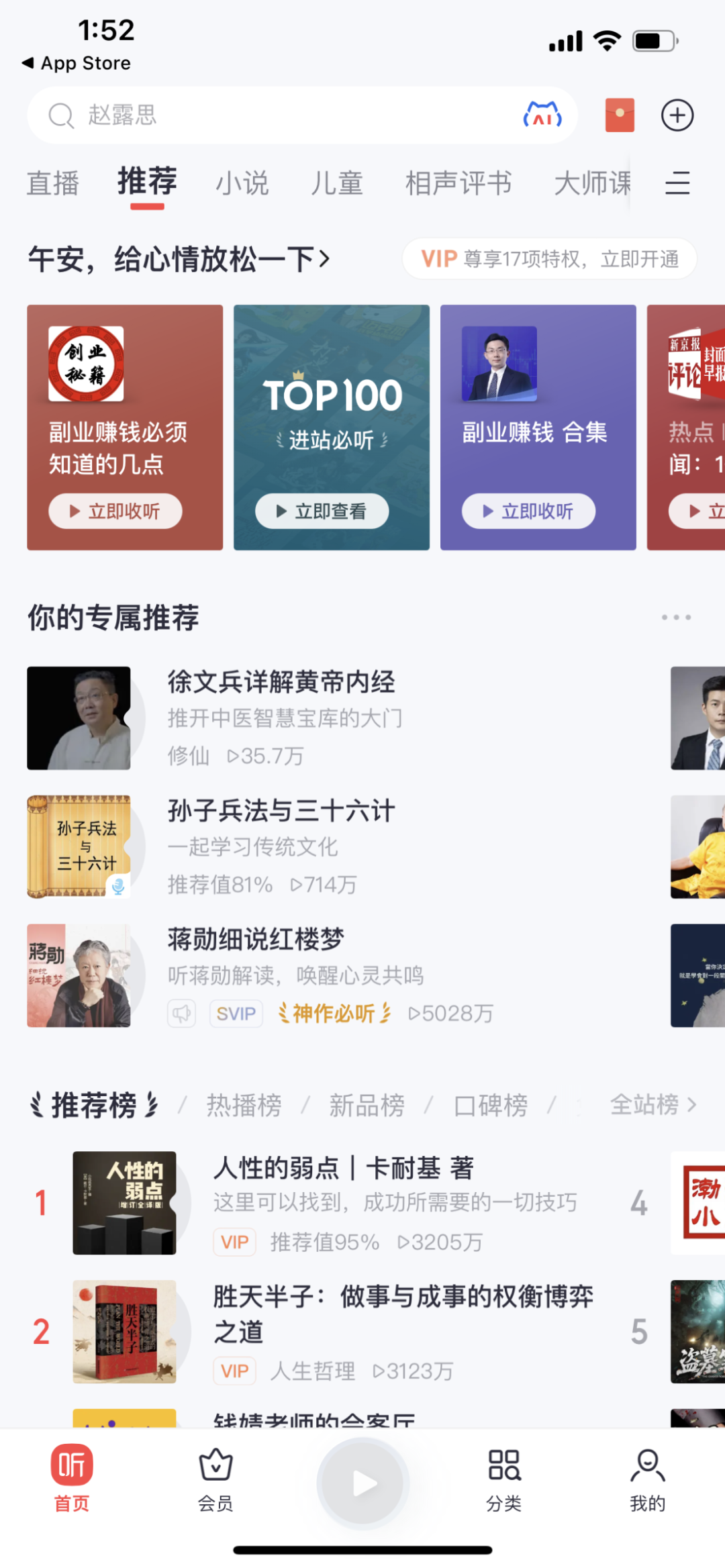Switch to the 直播 tab

(53, 183)
